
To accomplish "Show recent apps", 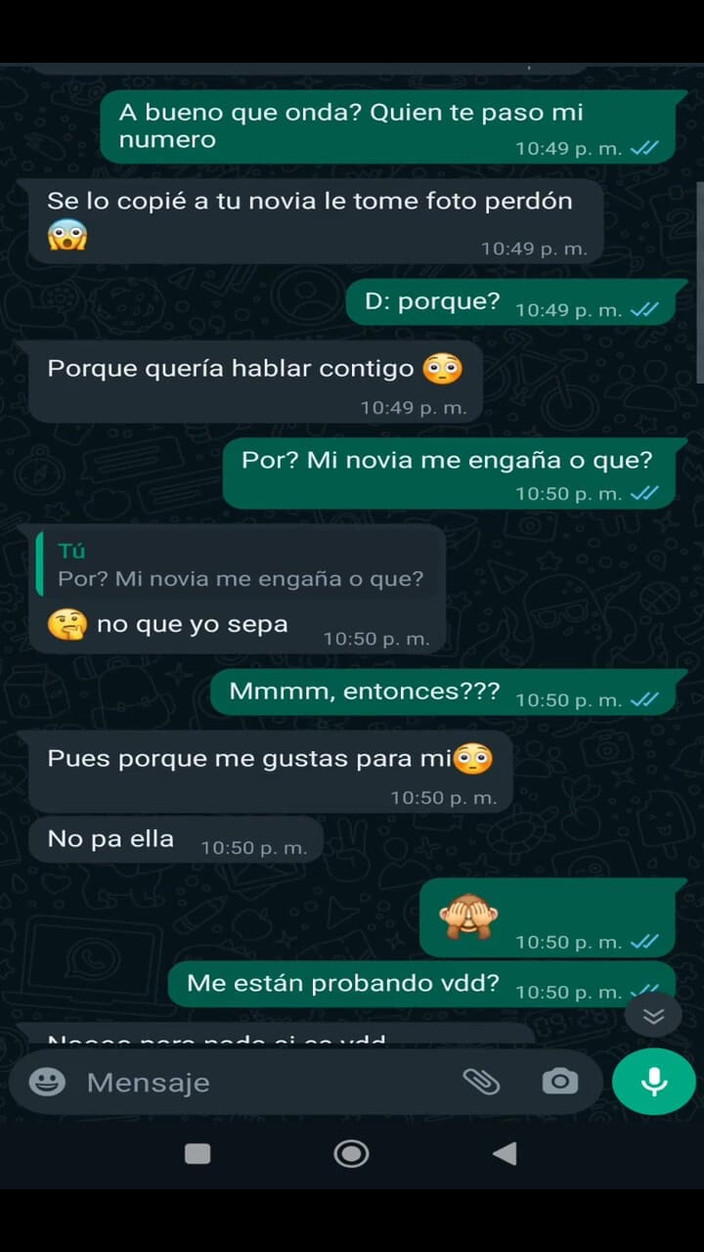I will click(198, 1154).
